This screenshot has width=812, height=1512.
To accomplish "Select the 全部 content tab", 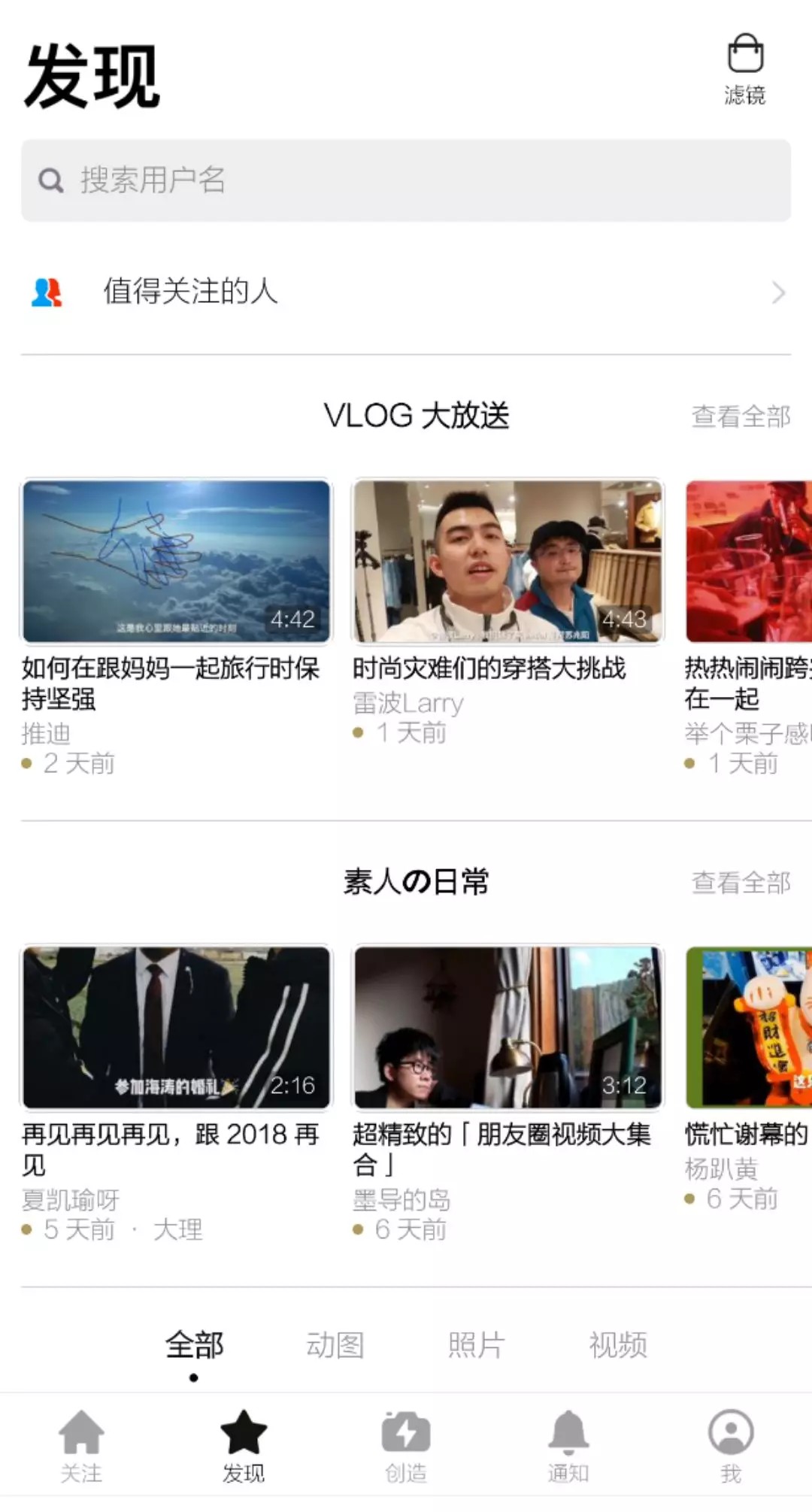I will pos(194,1346).
